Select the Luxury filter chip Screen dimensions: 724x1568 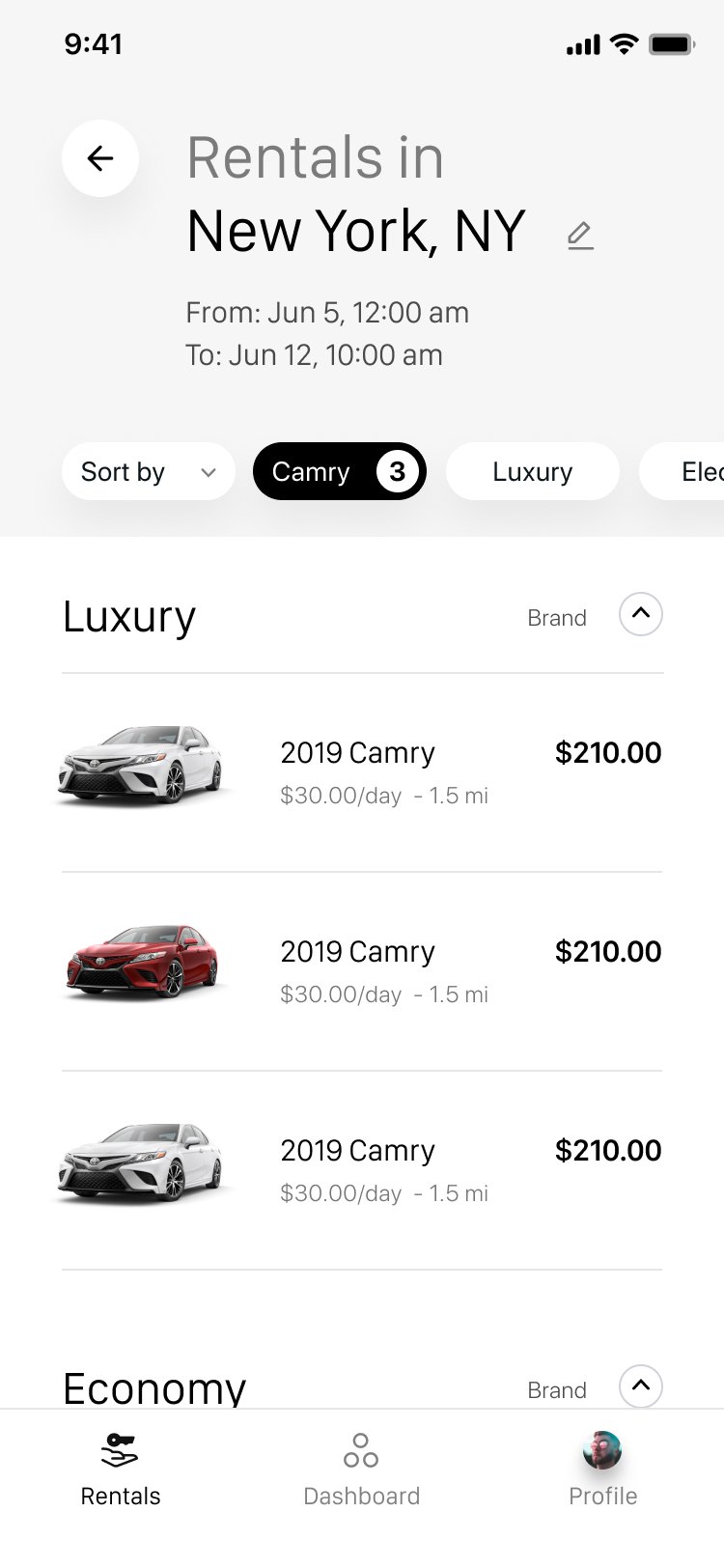coord(533,471)
